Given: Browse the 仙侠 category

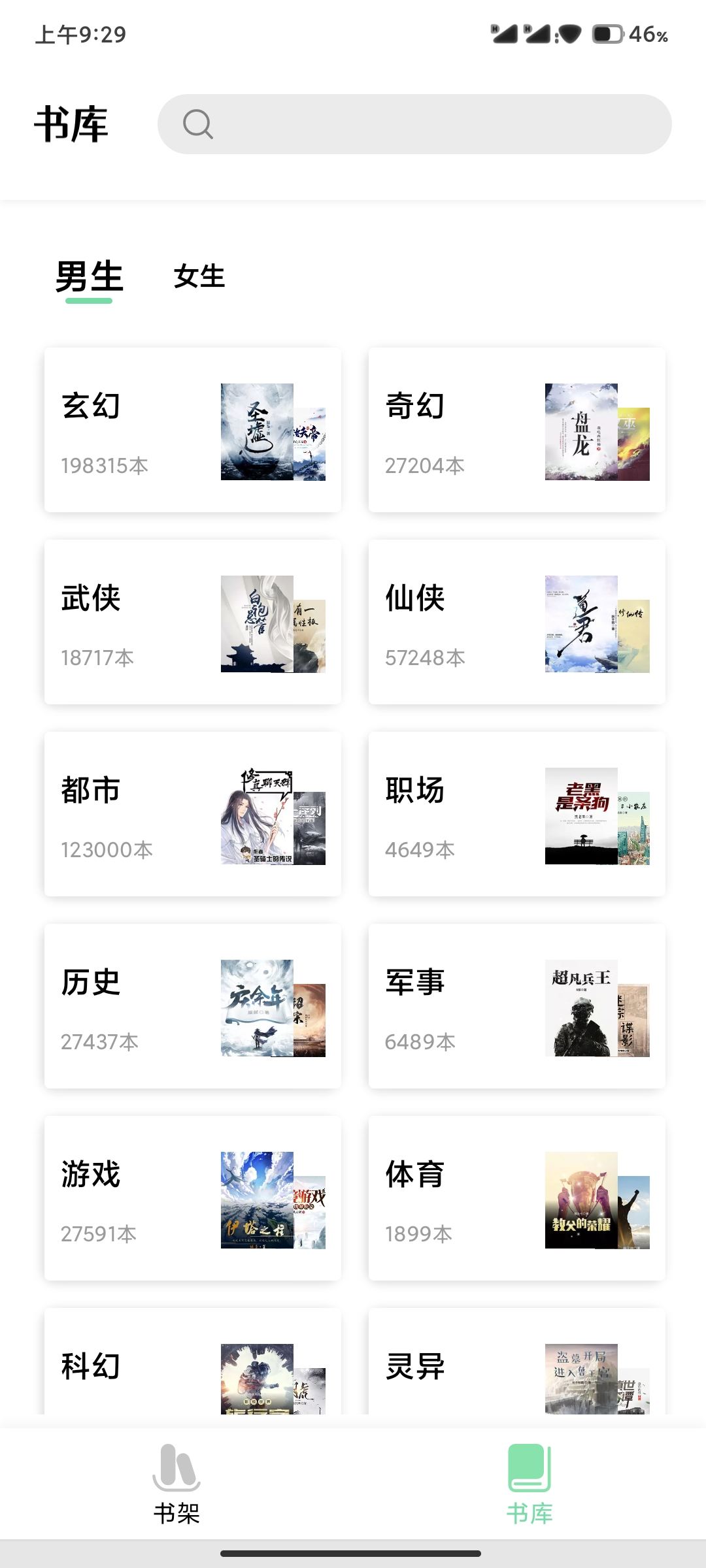Looking at the screenshot, I should (x=516, y=622).
